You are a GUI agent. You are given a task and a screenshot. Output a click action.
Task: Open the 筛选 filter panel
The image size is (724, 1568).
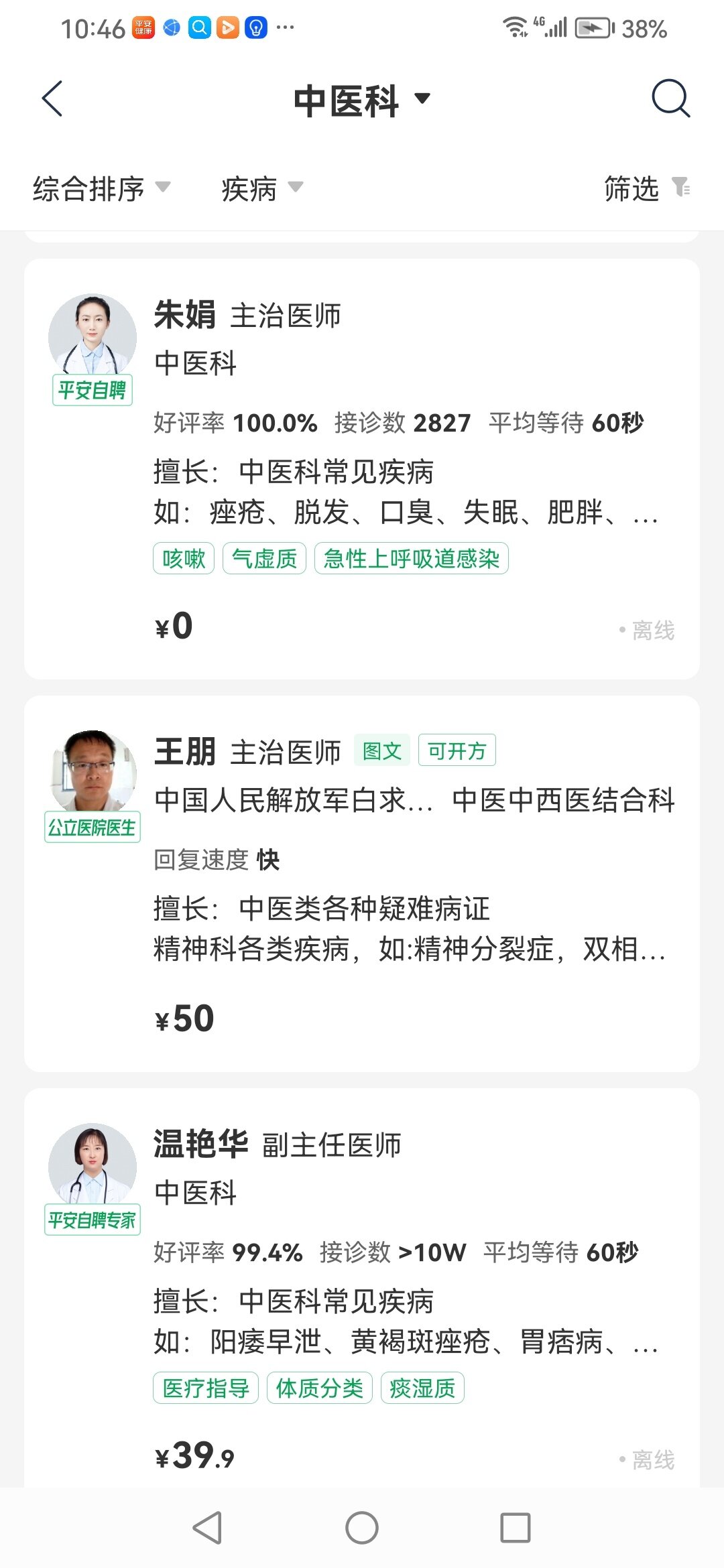646,188
